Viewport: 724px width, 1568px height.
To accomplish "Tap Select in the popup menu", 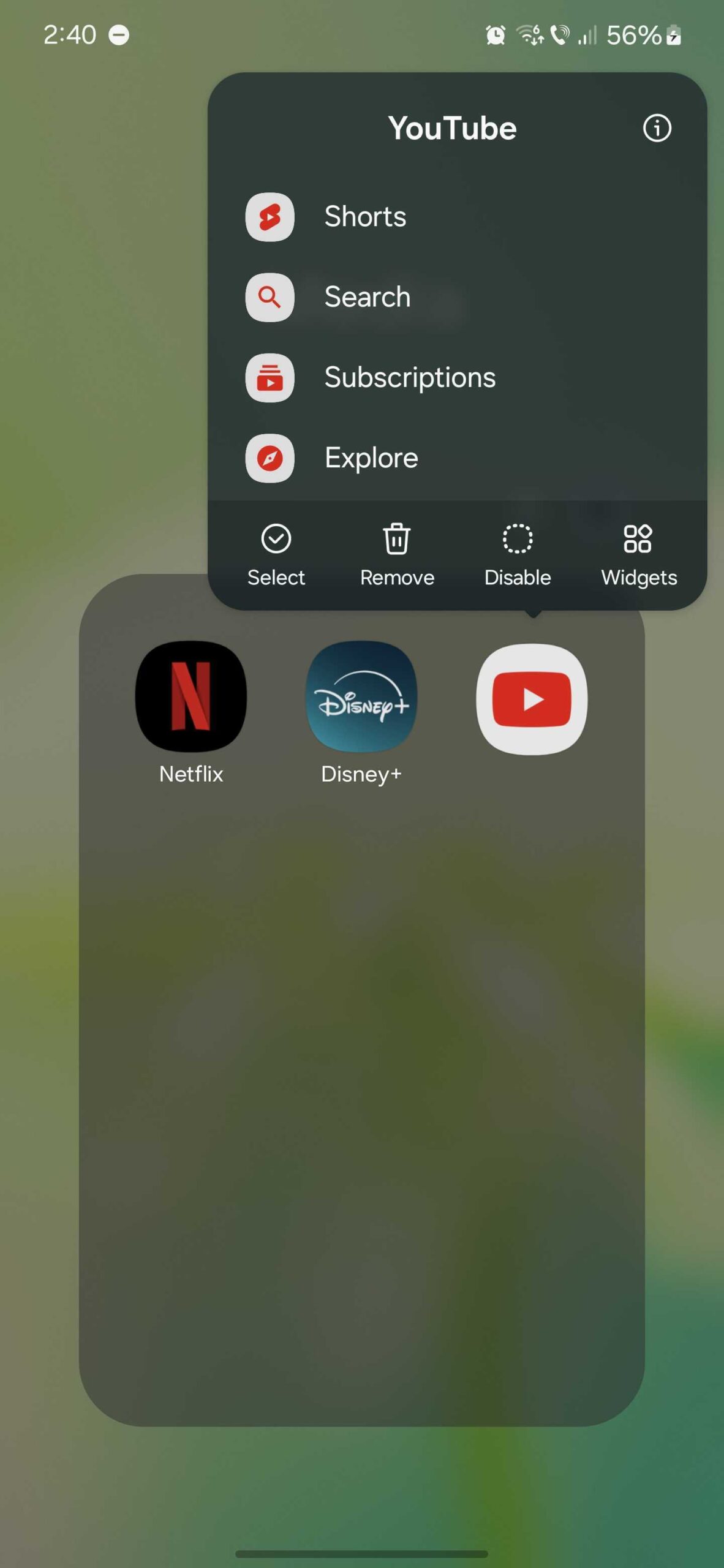I will pos(276,554).
